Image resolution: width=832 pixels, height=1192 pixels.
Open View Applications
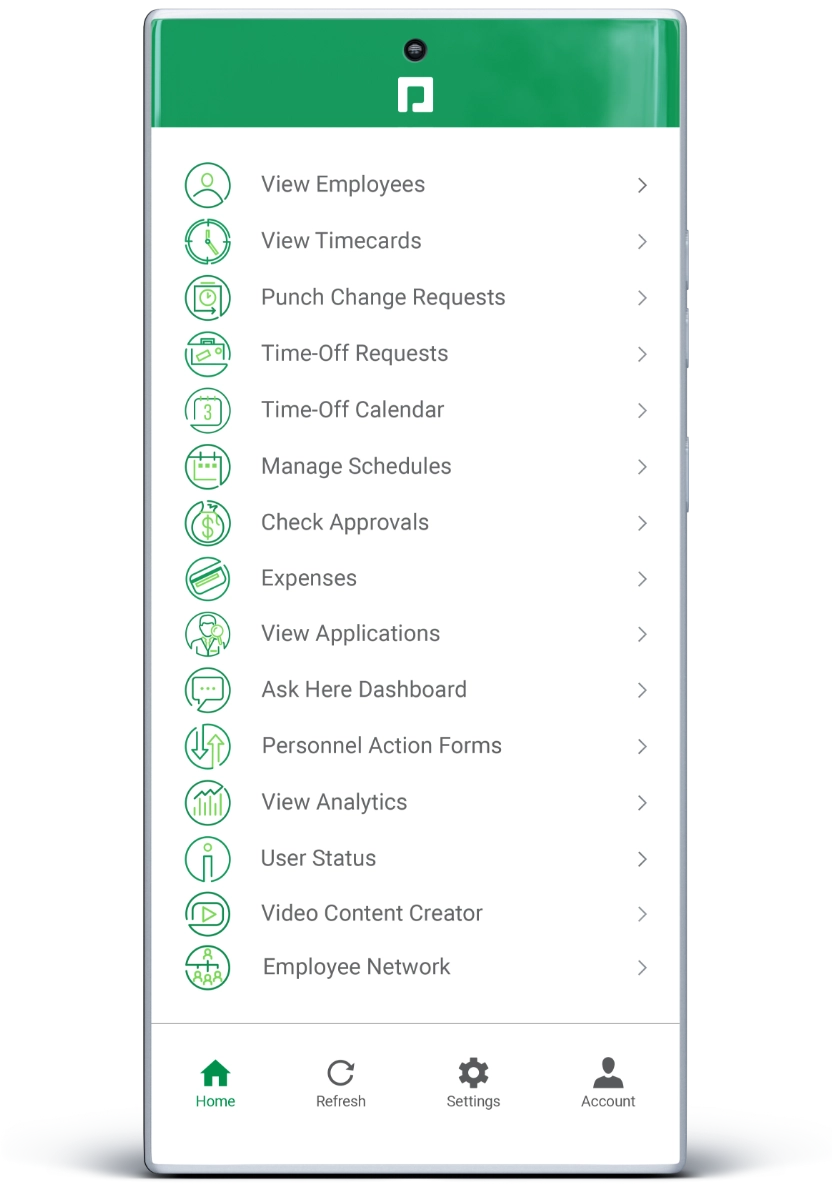click(x=350, y=634)
